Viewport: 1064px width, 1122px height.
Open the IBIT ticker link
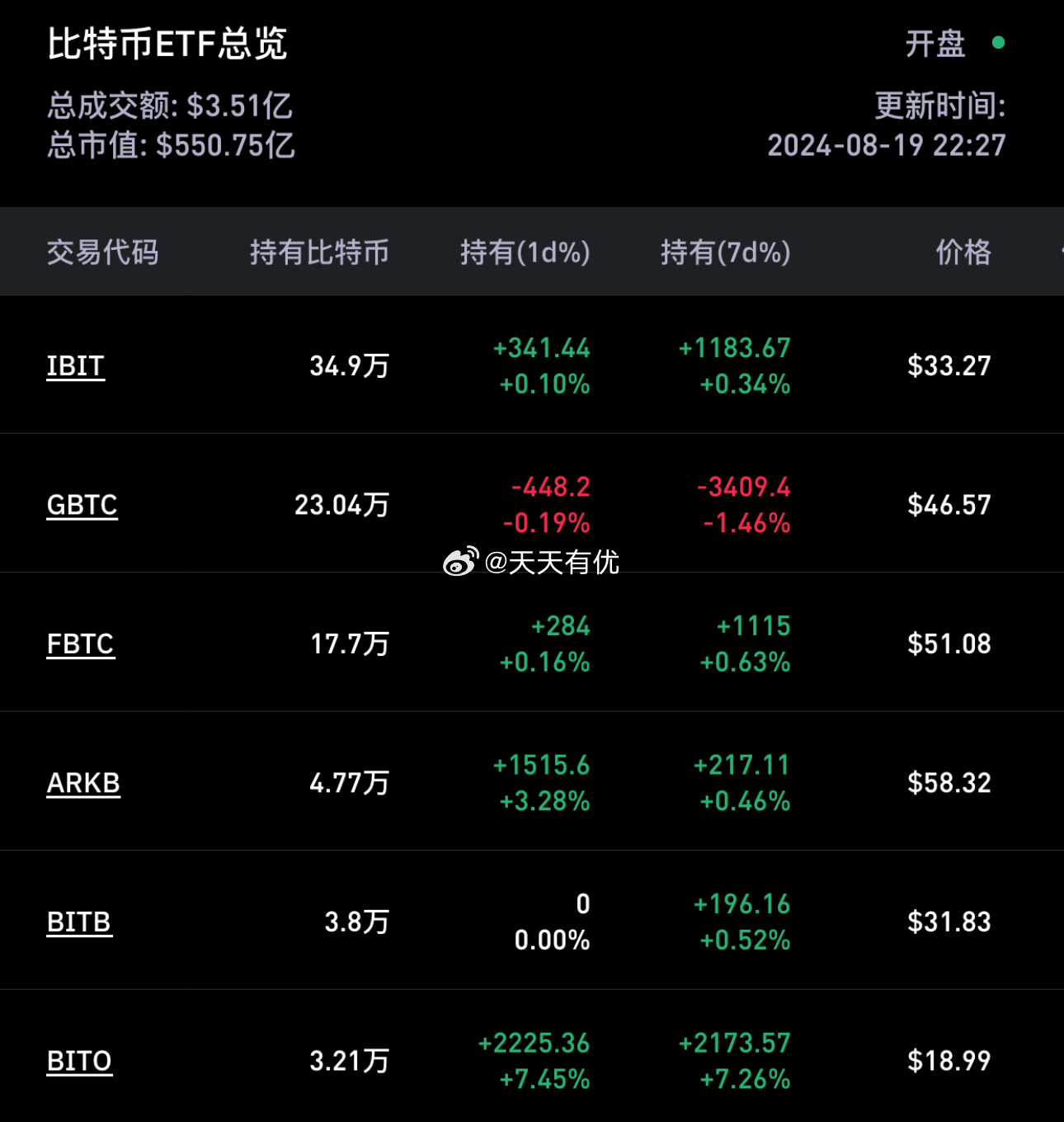coord(75,365)
